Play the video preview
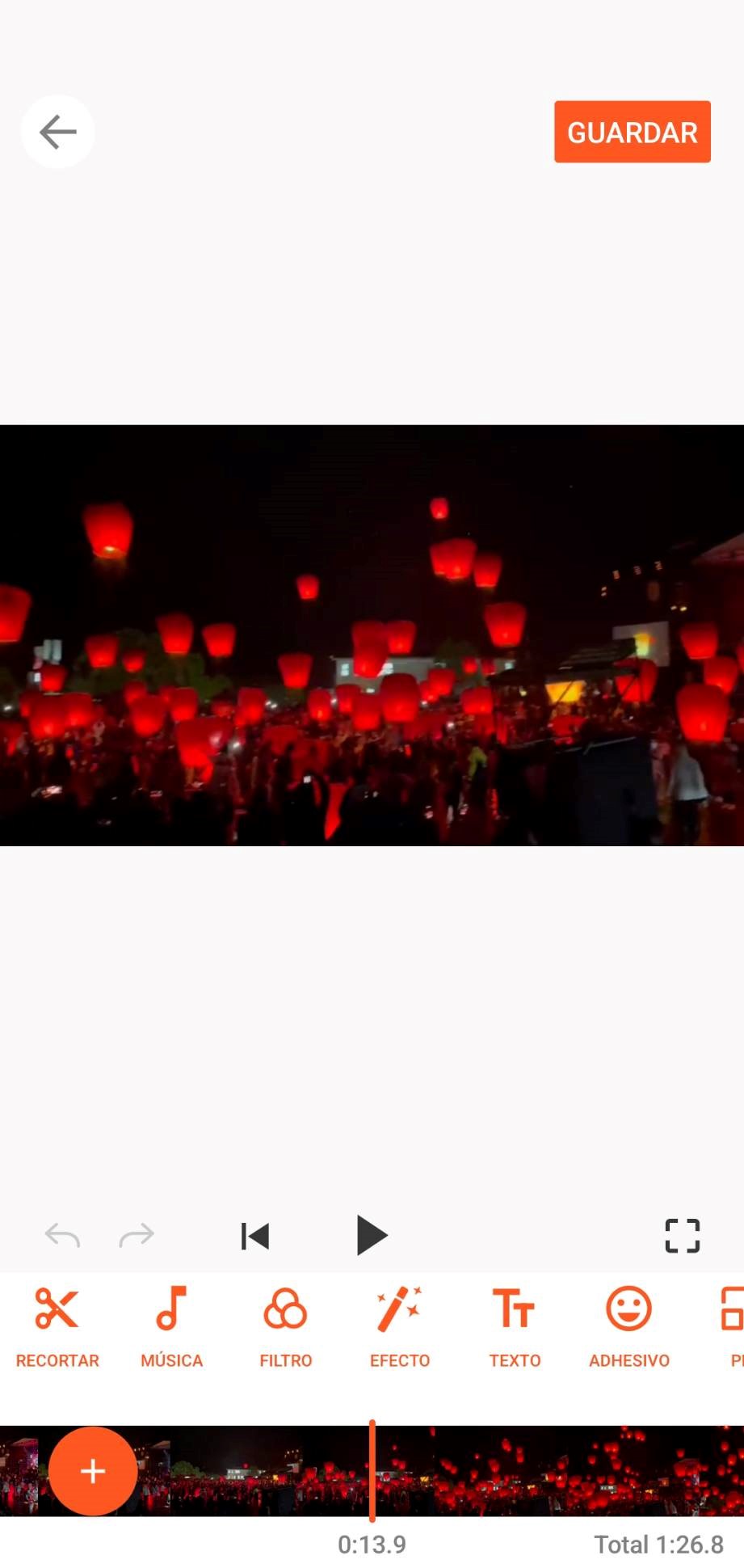Image resolution: width=744 pixels, height=1568 pixels. coord(372,1235)
